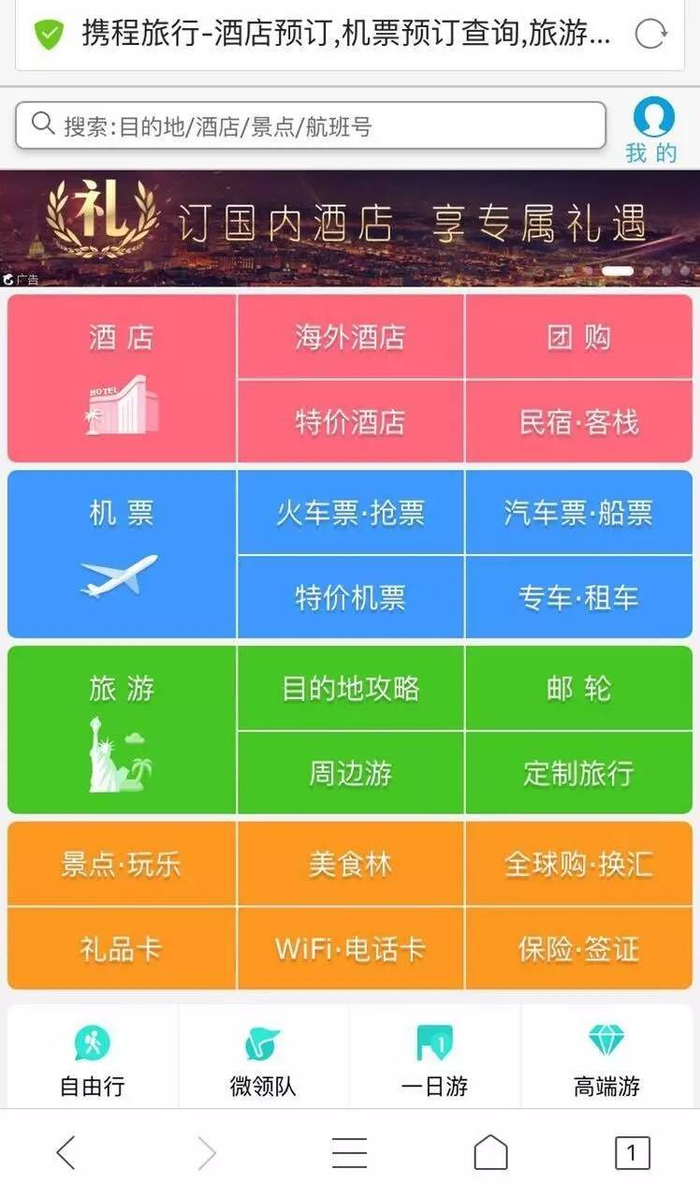Open the browser tabs switcher
The width and height of the screenshot is (700, 1198).
click(631, 1153)
